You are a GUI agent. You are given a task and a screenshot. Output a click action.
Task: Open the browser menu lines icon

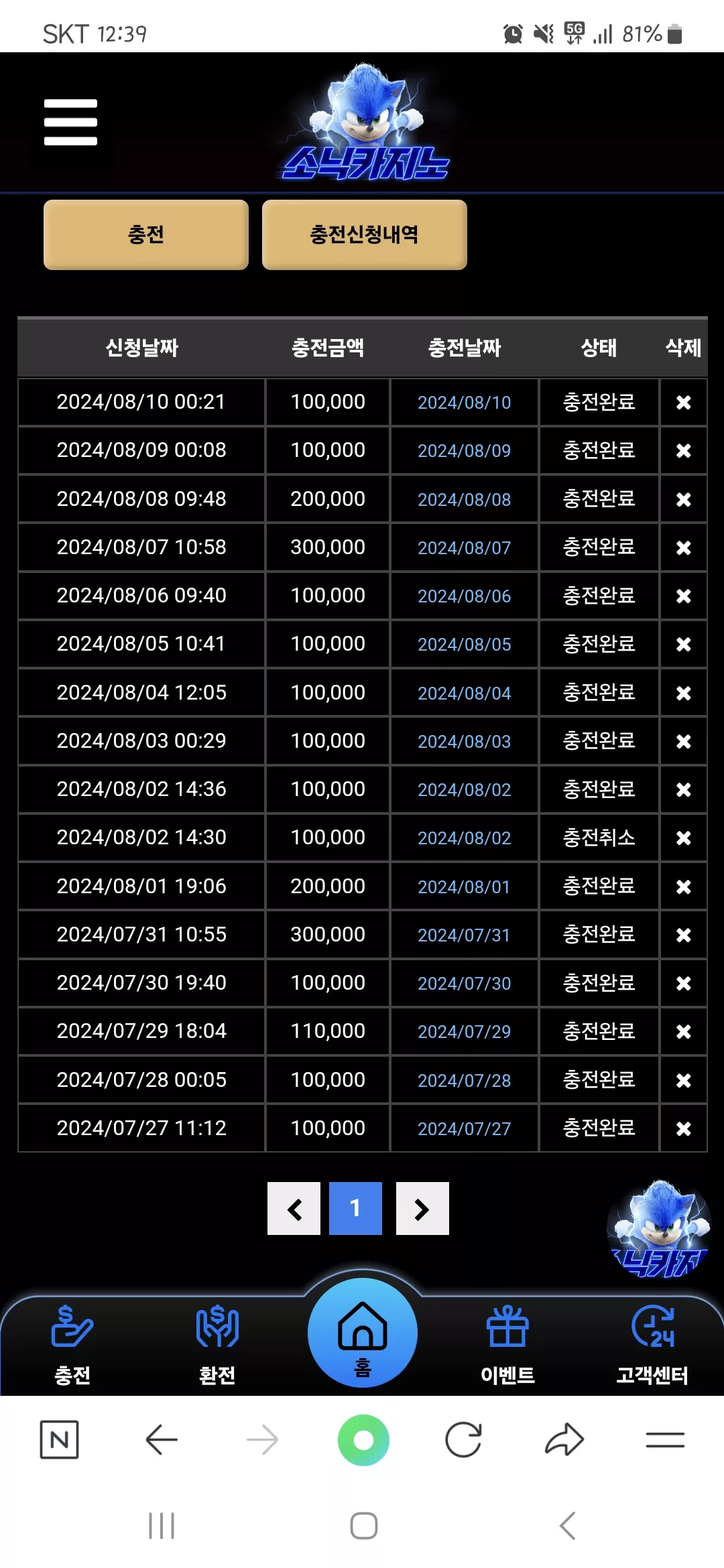point(665,1439)
